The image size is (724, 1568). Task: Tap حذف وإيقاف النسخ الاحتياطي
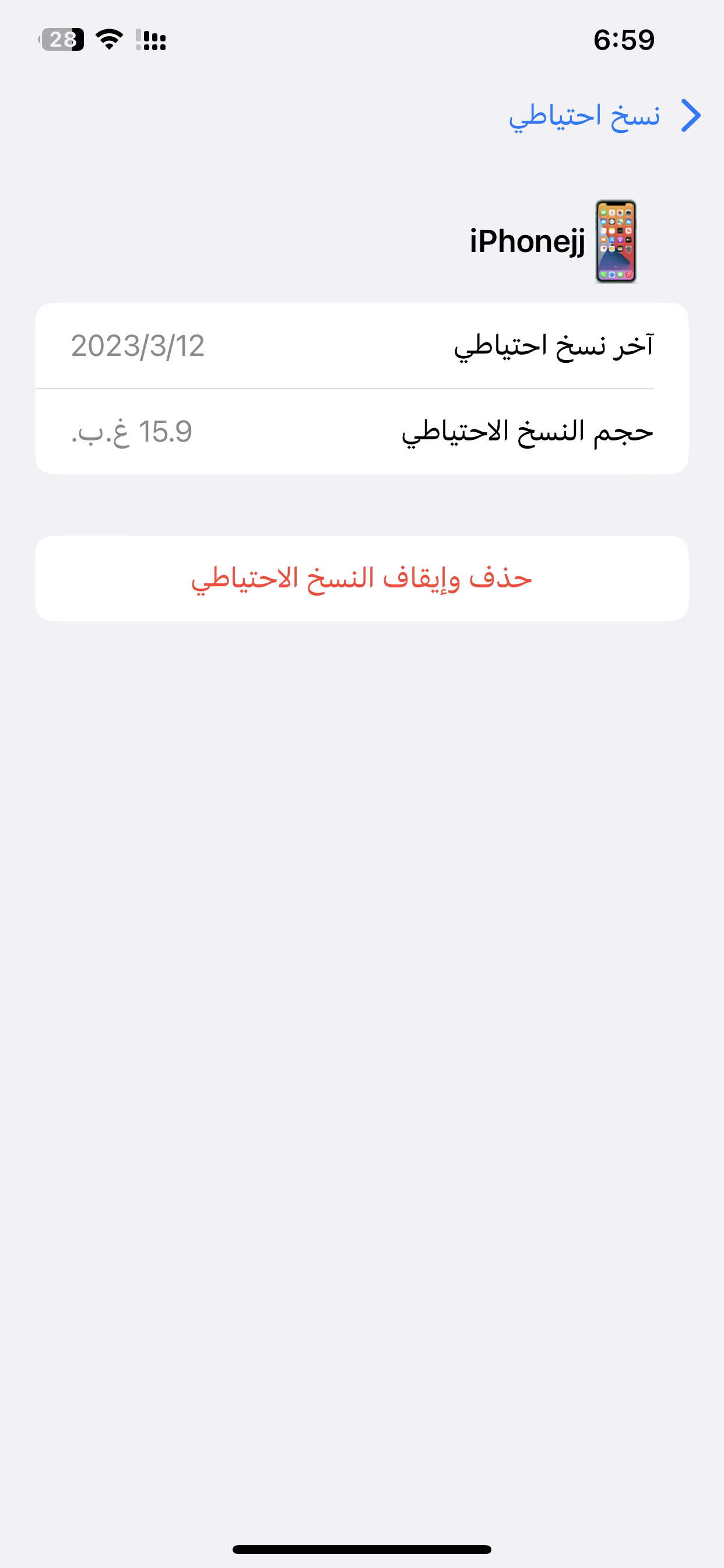362,578
